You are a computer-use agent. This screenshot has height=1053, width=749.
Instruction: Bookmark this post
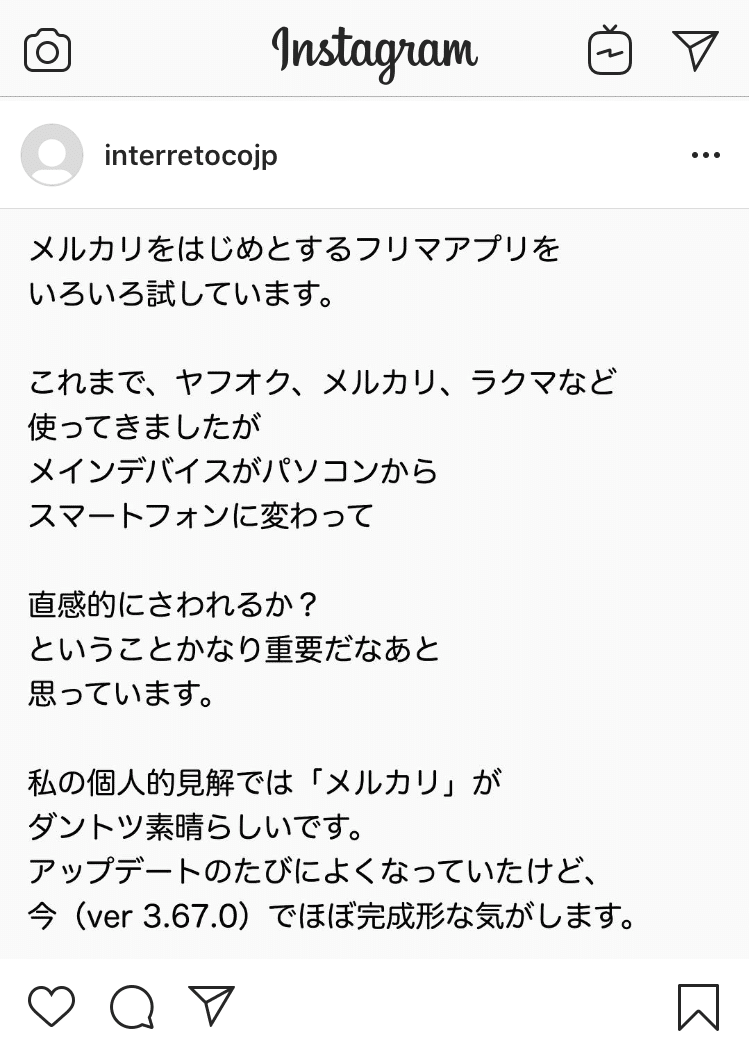click(698, 1006)
